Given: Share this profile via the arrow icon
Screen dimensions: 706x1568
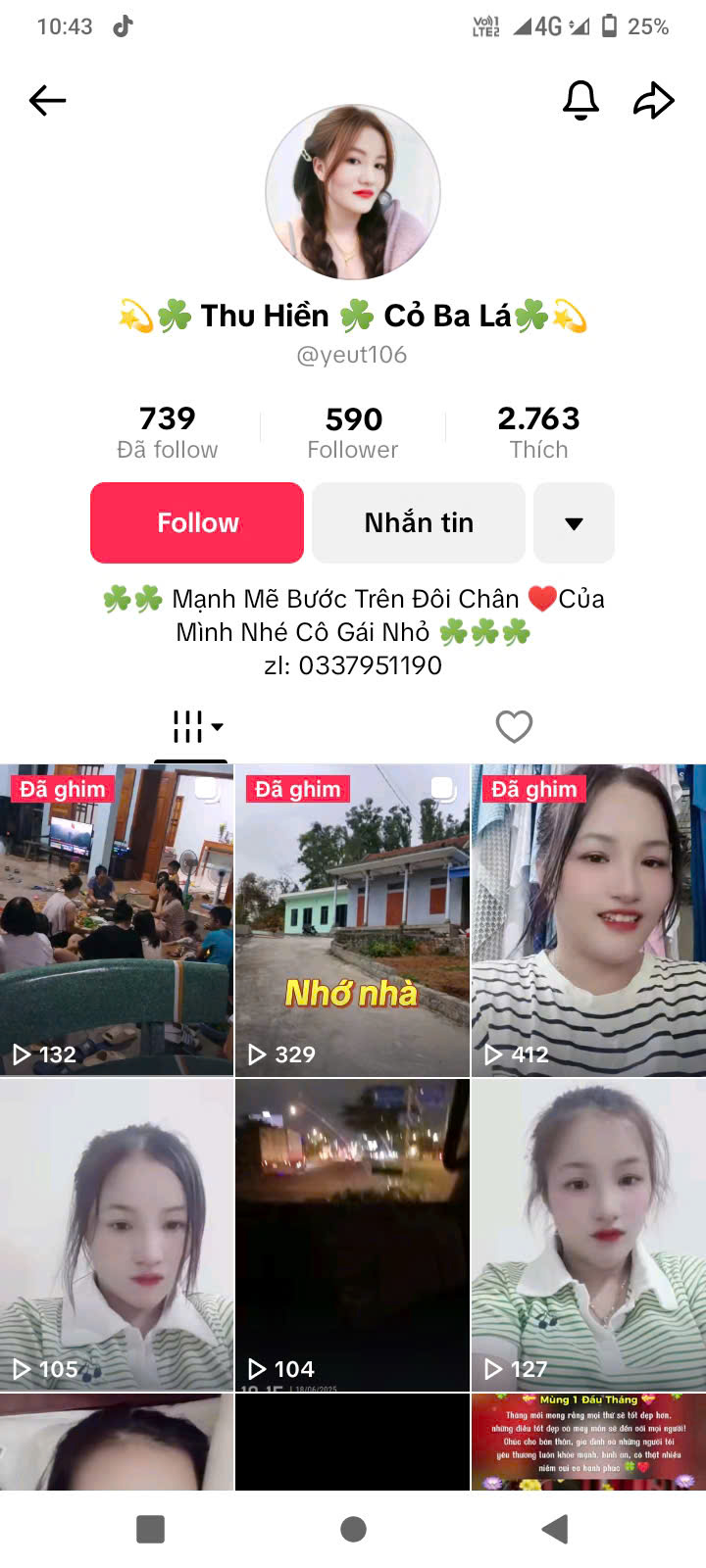Looking at the screenshot, I should tap(653, 100).
